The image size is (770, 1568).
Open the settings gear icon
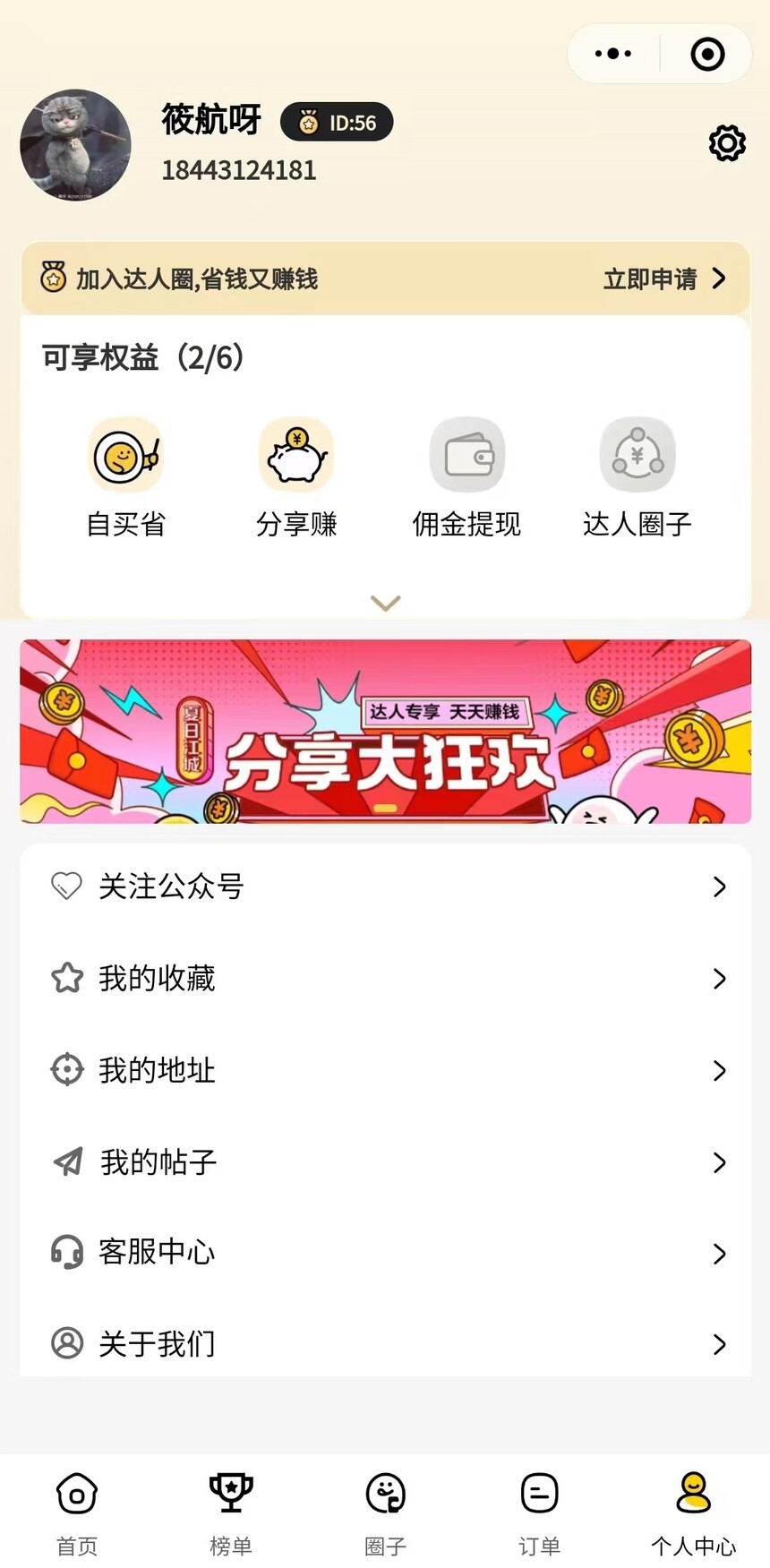[727, 143]
